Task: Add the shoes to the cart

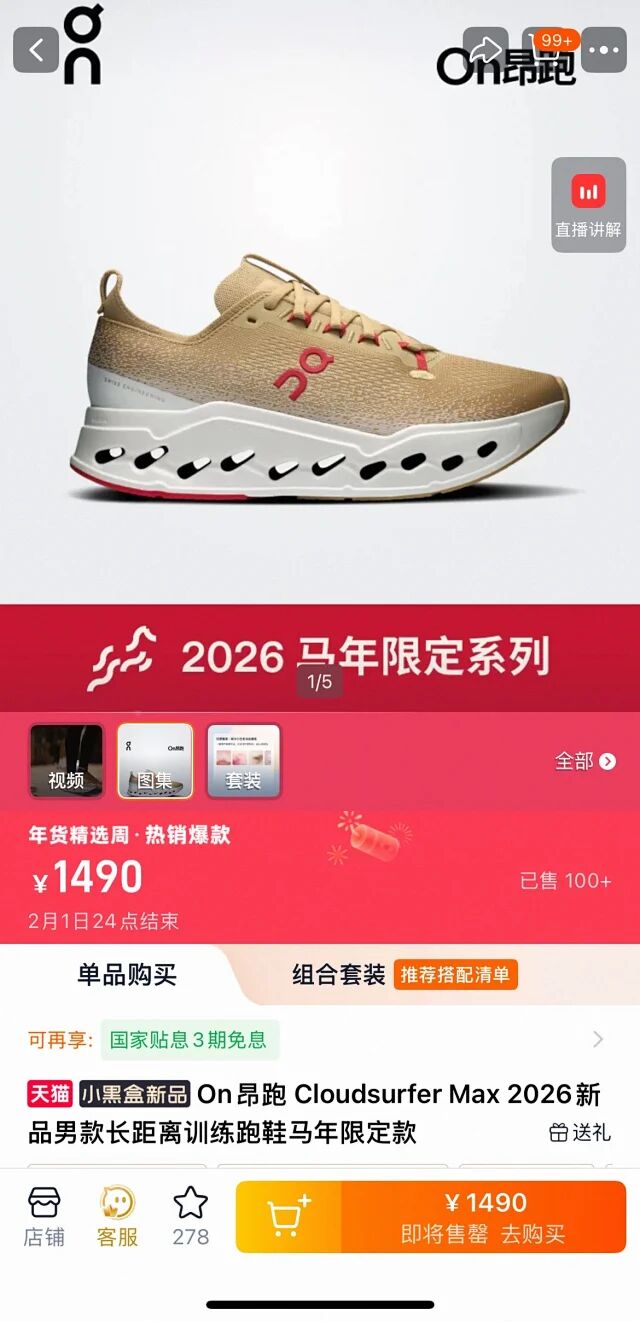Action: tap(288, 1217)
